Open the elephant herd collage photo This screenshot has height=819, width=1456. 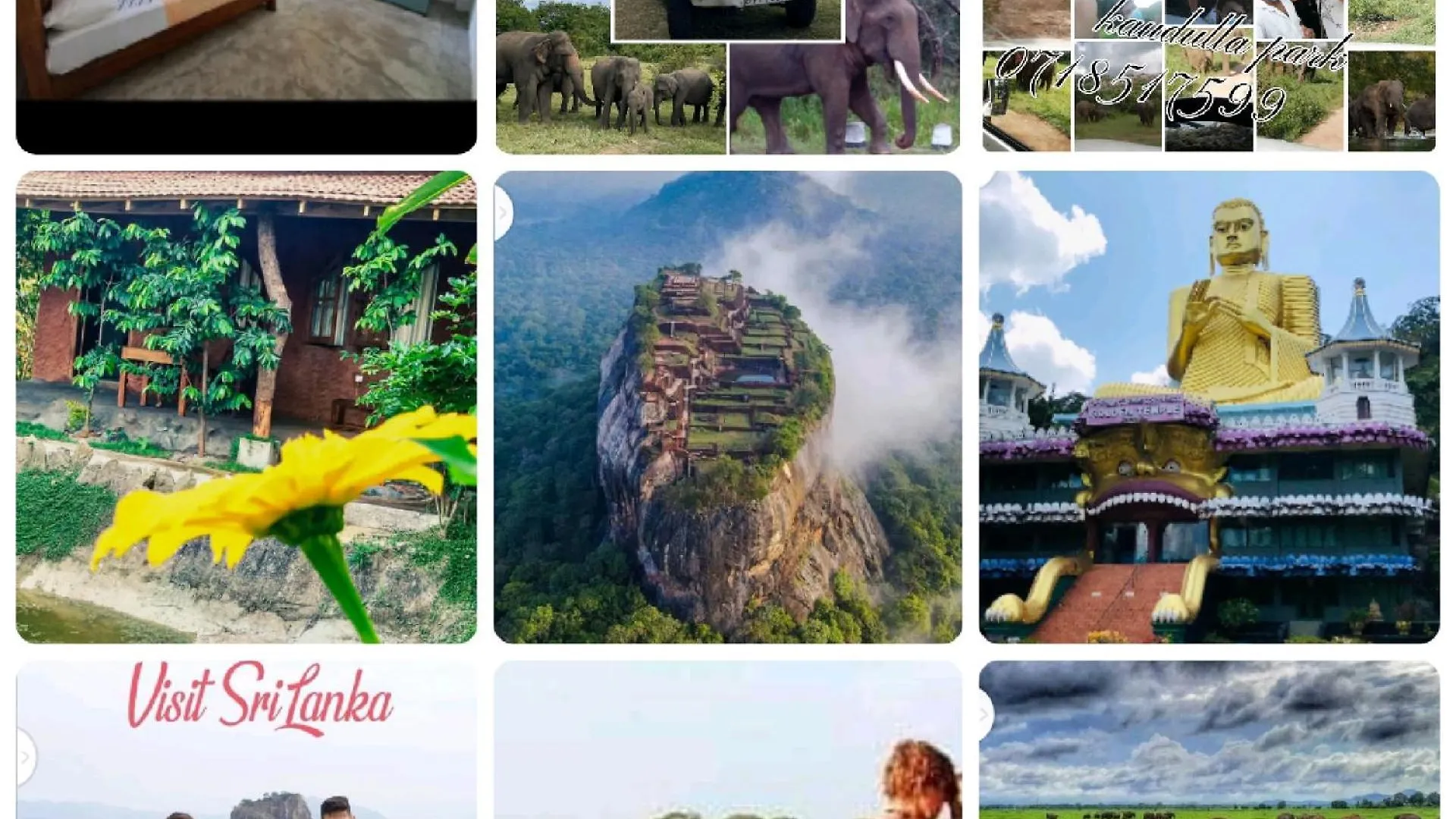point(728,76)
